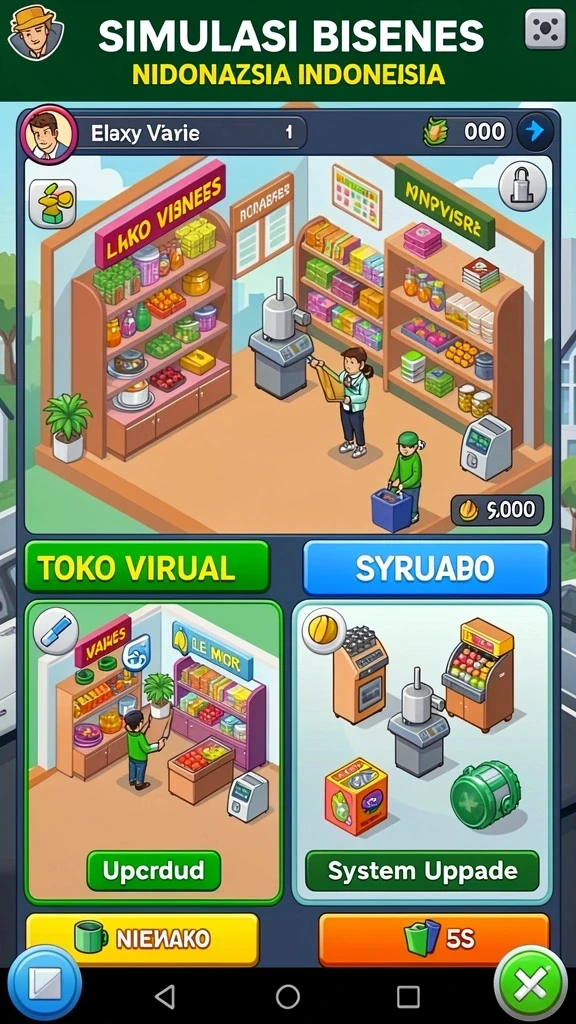The width and height of the screenshot is (576, 1024).
Task: Tap the gold coin icon on the equipment card
Action: tap(324, 630)
